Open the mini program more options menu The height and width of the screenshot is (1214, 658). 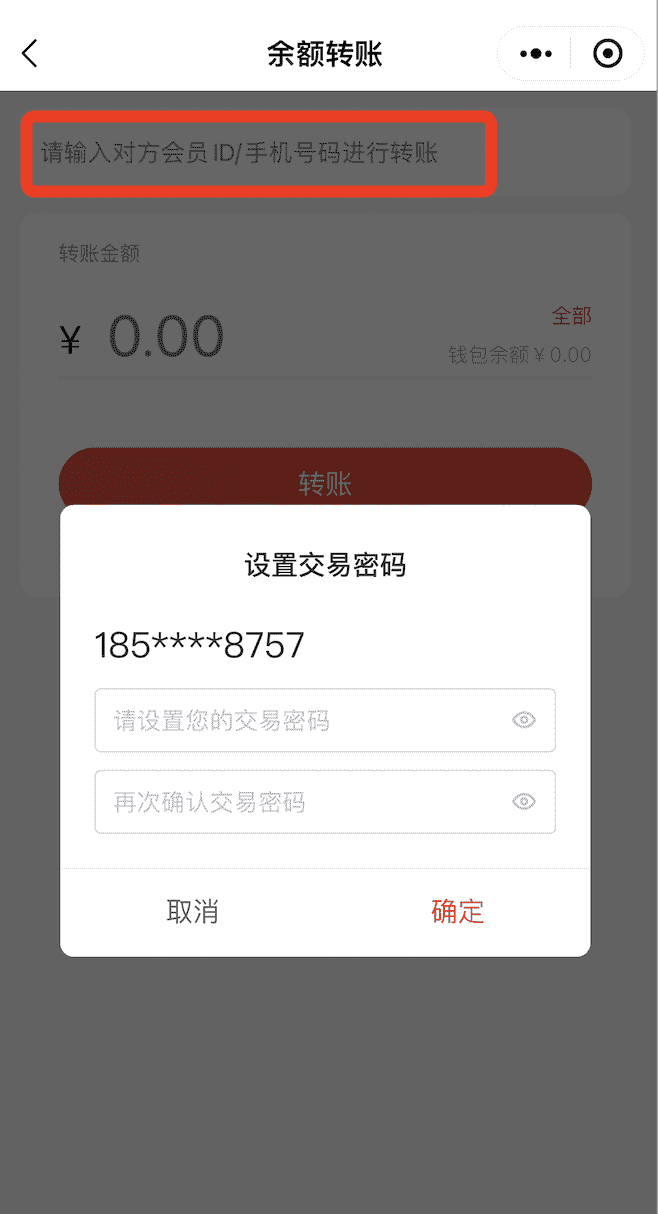(x=536, y=54)
